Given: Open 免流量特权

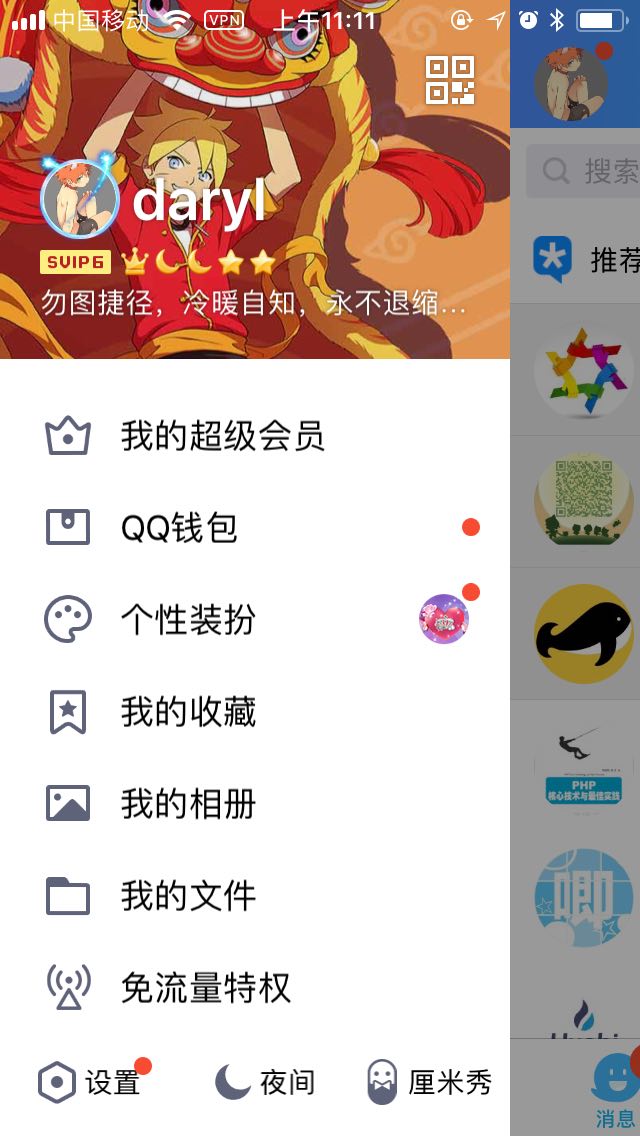Looking at the screenshot, I should [x=205, y=988].
